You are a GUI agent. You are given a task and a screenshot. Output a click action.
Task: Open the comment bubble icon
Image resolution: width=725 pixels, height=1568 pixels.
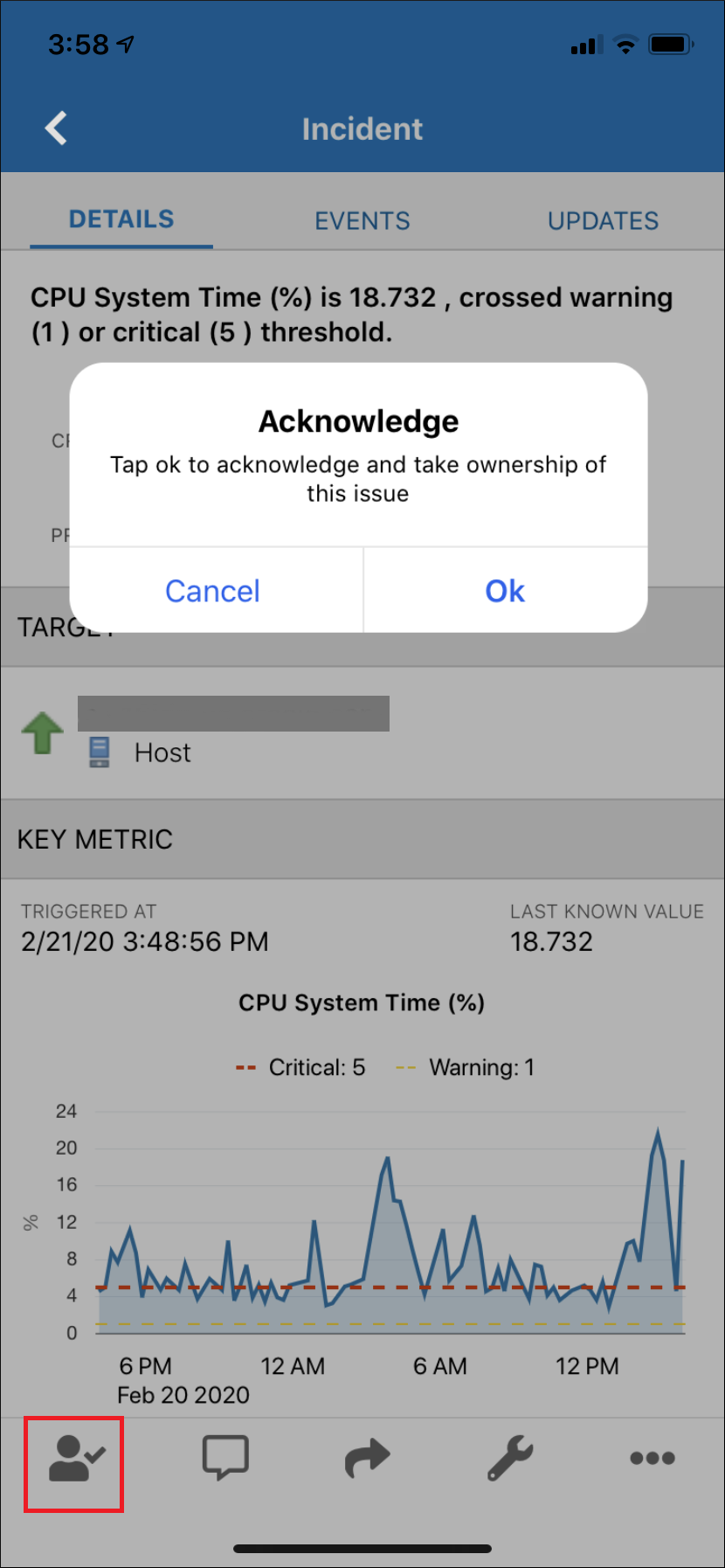[x=225, y=1458]
